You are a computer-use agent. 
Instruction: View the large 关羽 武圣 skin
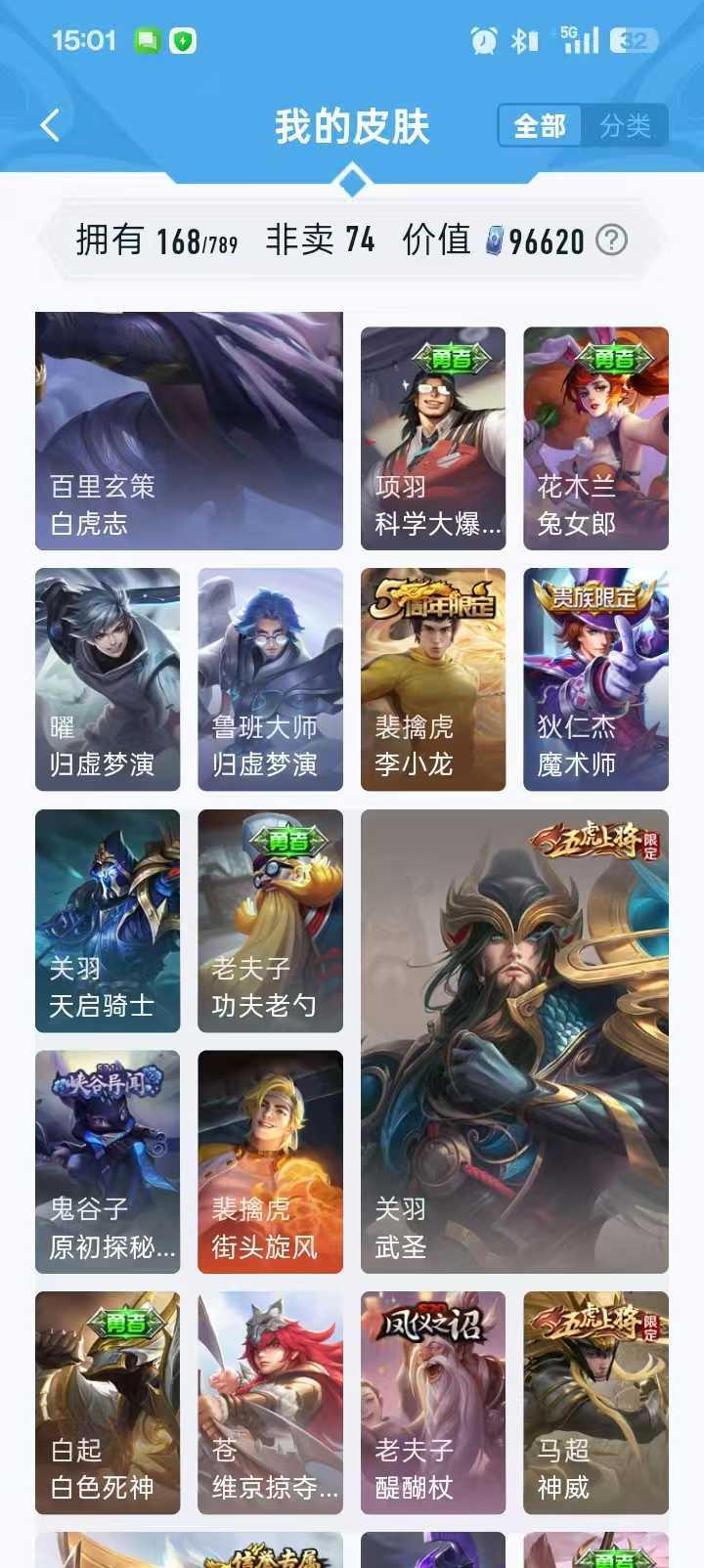tap(514, 1041)
